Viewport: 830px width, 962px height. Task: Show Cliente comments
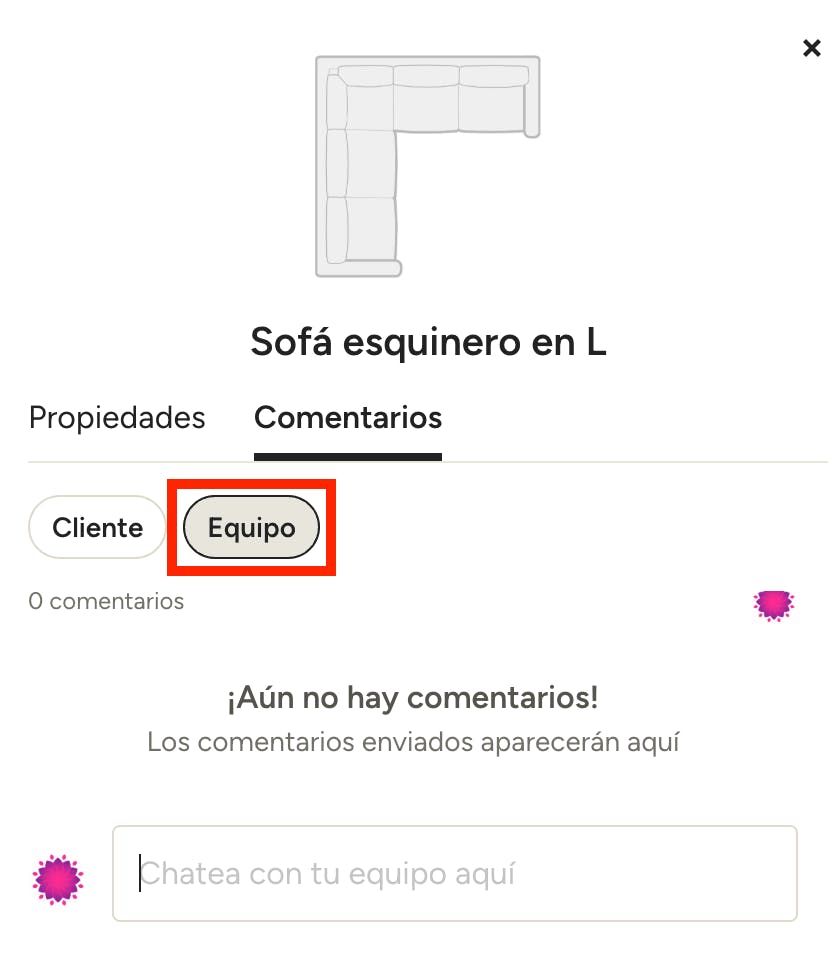pos(97,527)
